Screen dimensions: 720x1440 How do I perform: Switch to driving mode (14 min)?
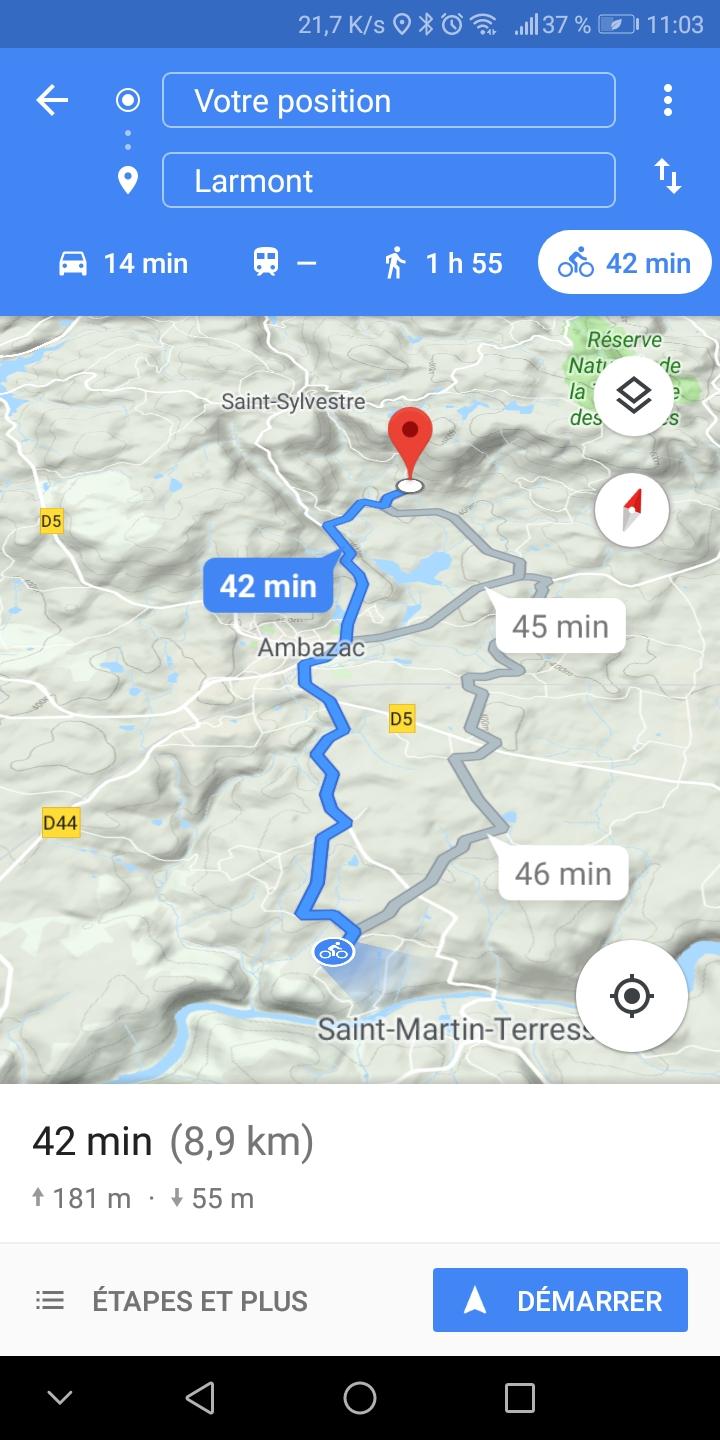[123, 263]
